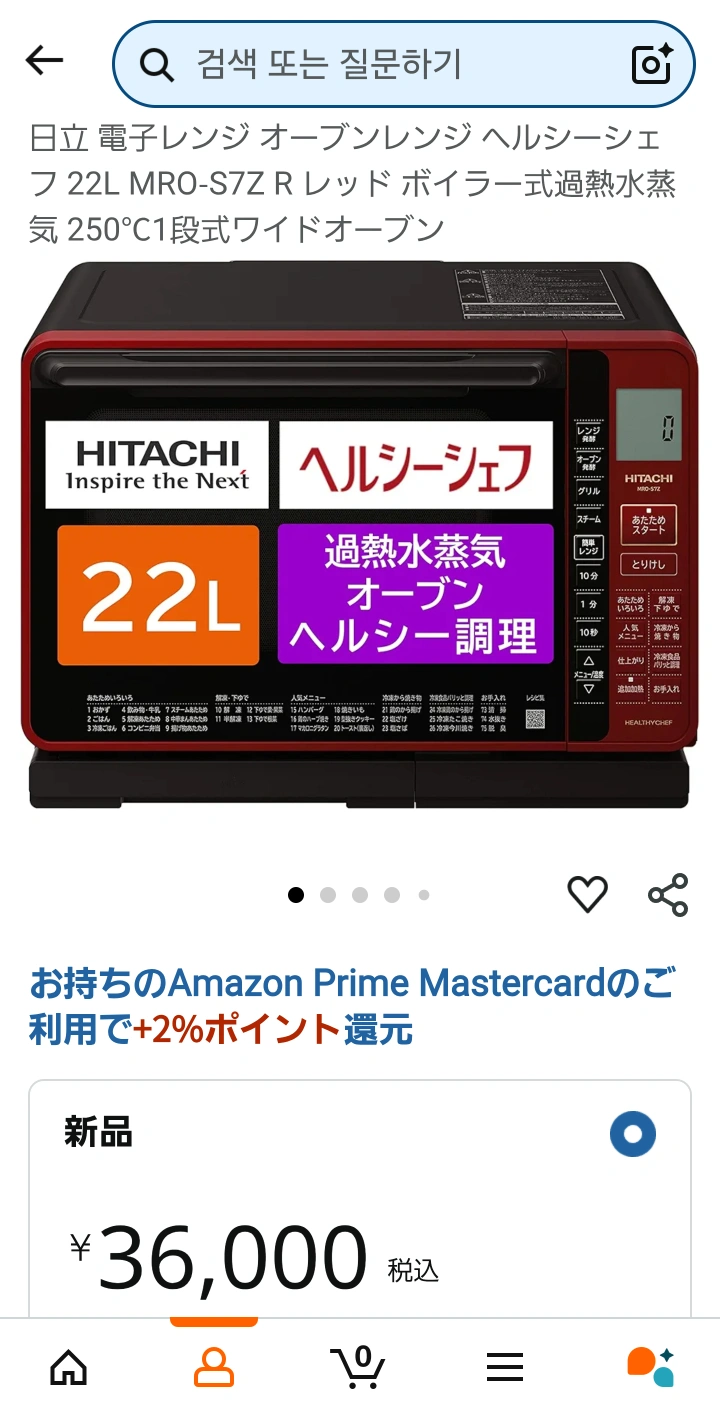Tap the search or ask field
Viewport: 720px width, 1413px height.
[390, 65]
